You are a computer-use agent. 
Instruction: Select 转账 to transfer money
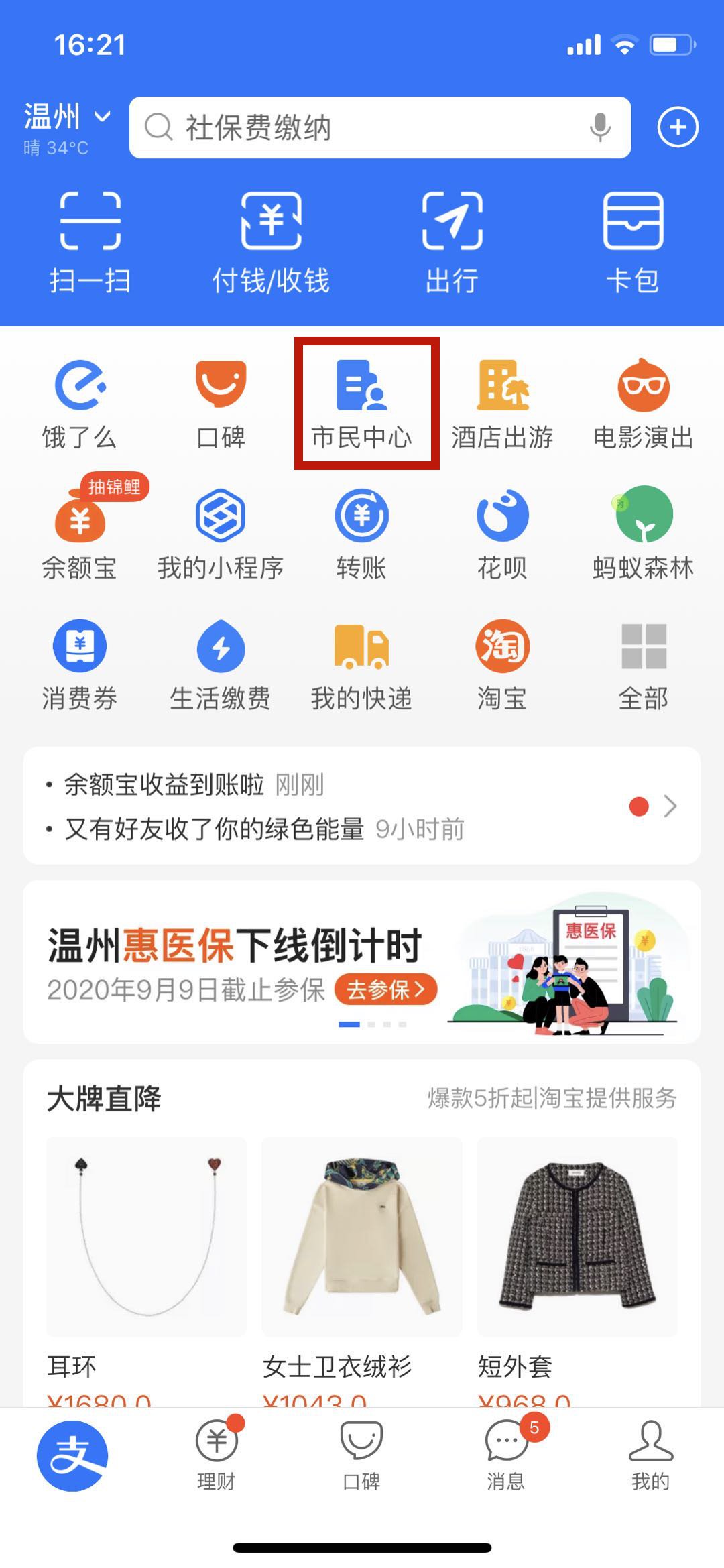362,534
